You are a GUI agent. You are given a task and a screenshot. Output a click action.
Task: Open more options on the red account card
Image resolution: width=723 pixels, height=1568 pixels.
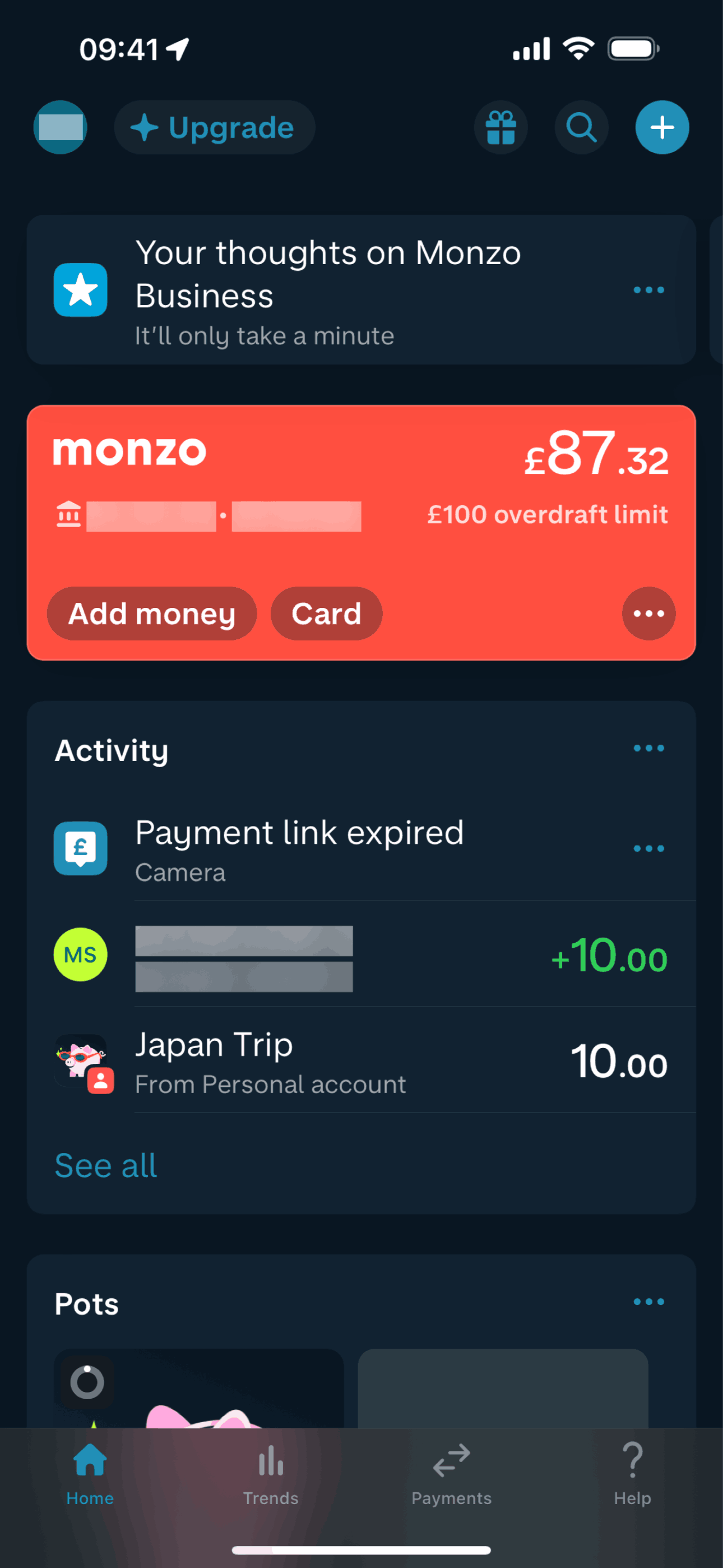click(648, 614)
